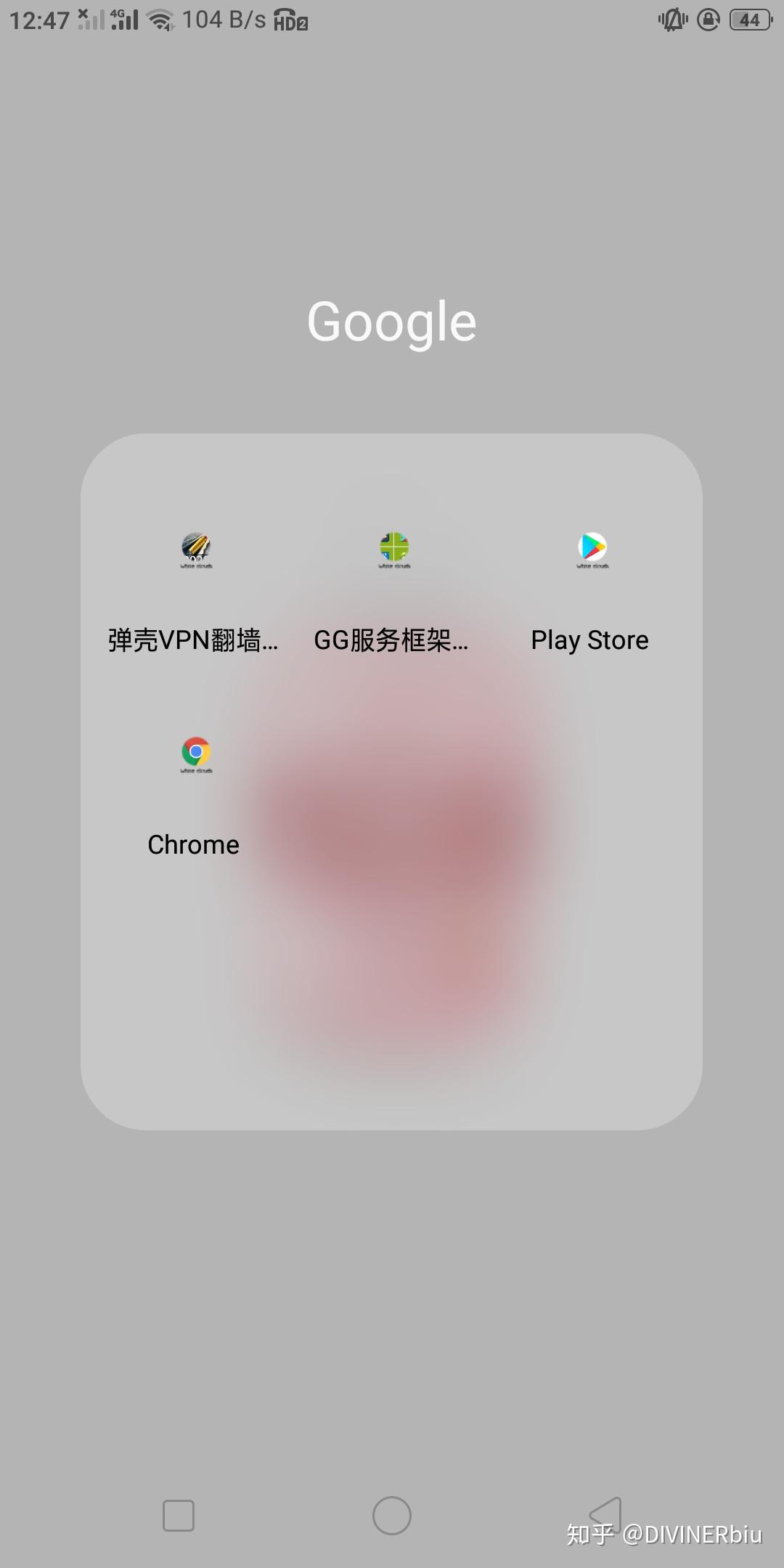Viewport: 784px width, 1568px height.
Task: Open recent apps overview
Action: coord(179,1516)
